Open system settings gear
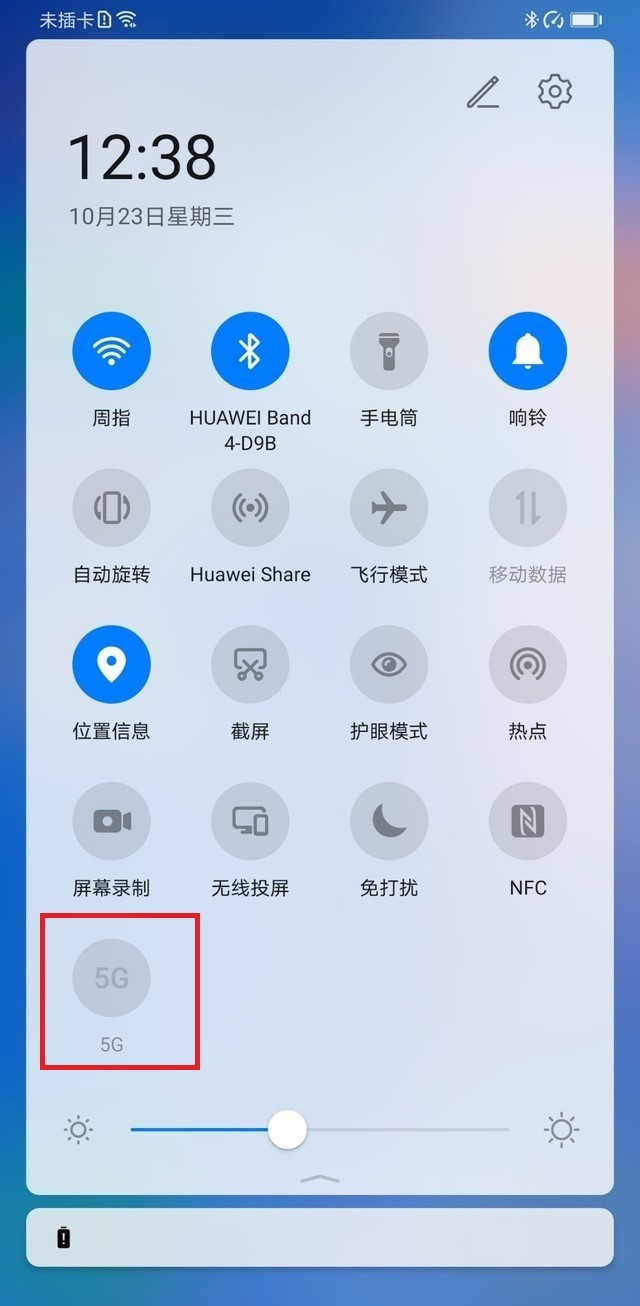The height and width of the screenshot is (1306, 640). [554, 92]
